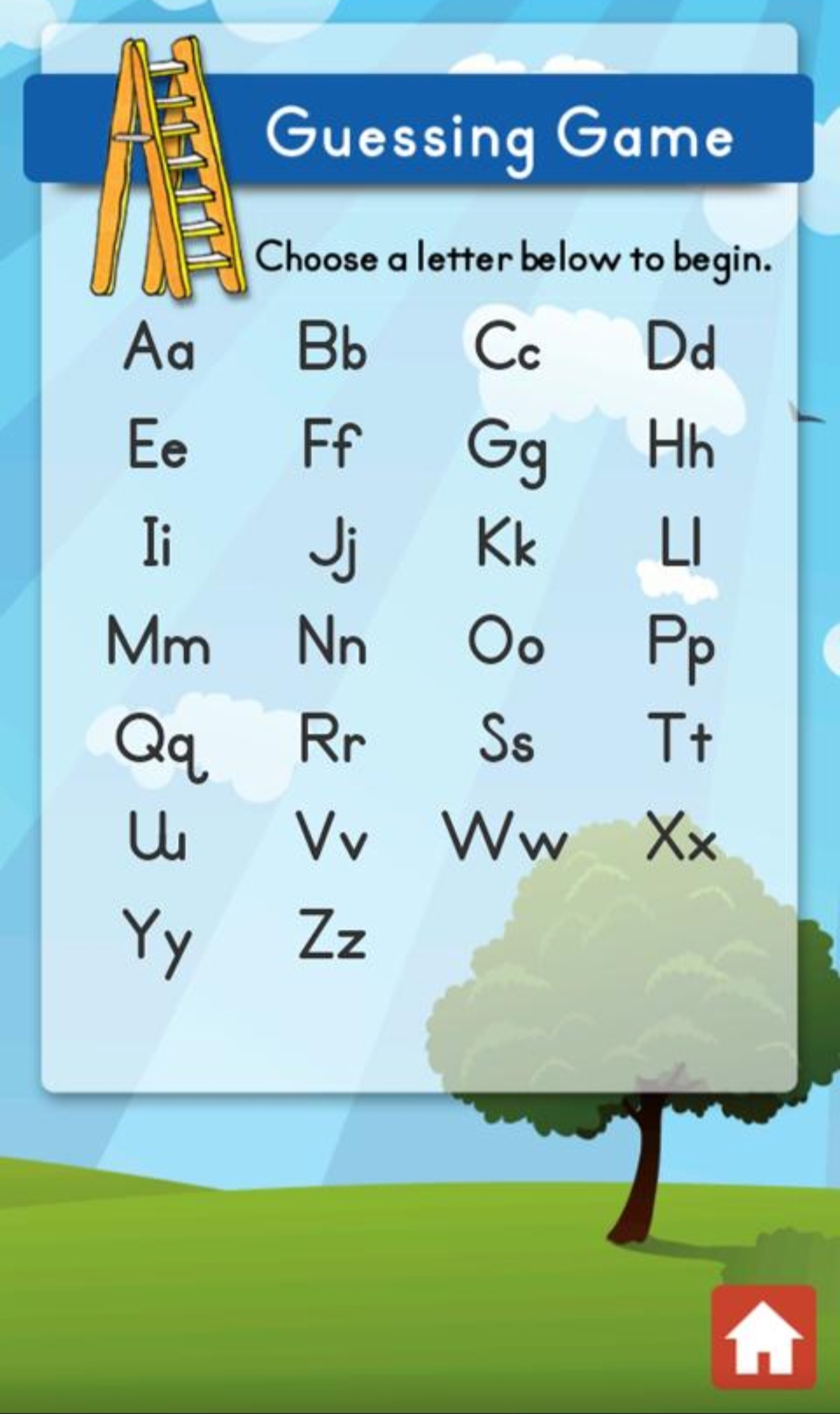
Task: Select the letter Bb
Action: pyautogui.click(x=332, y=347)
